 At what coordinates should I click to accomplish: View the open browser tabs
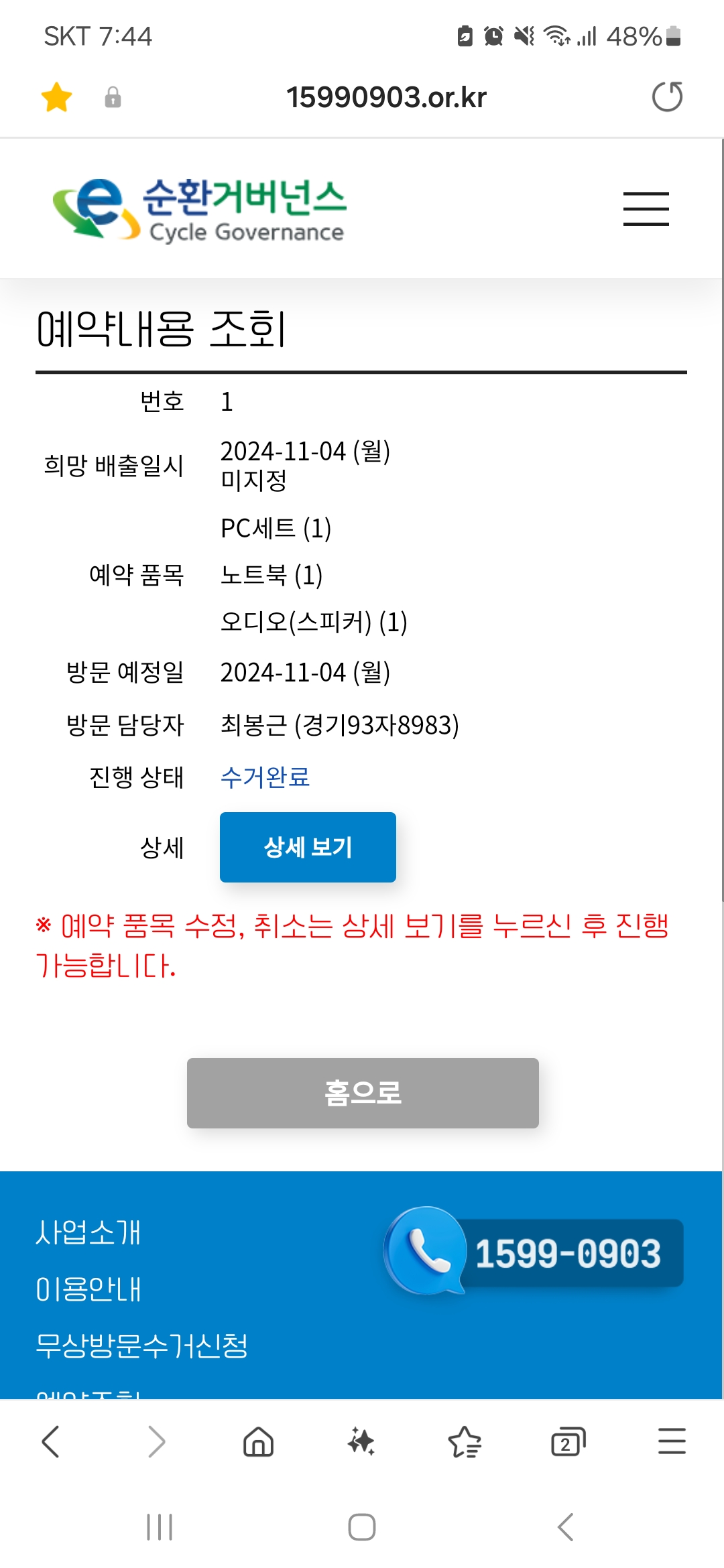(x=568, y=1442)
